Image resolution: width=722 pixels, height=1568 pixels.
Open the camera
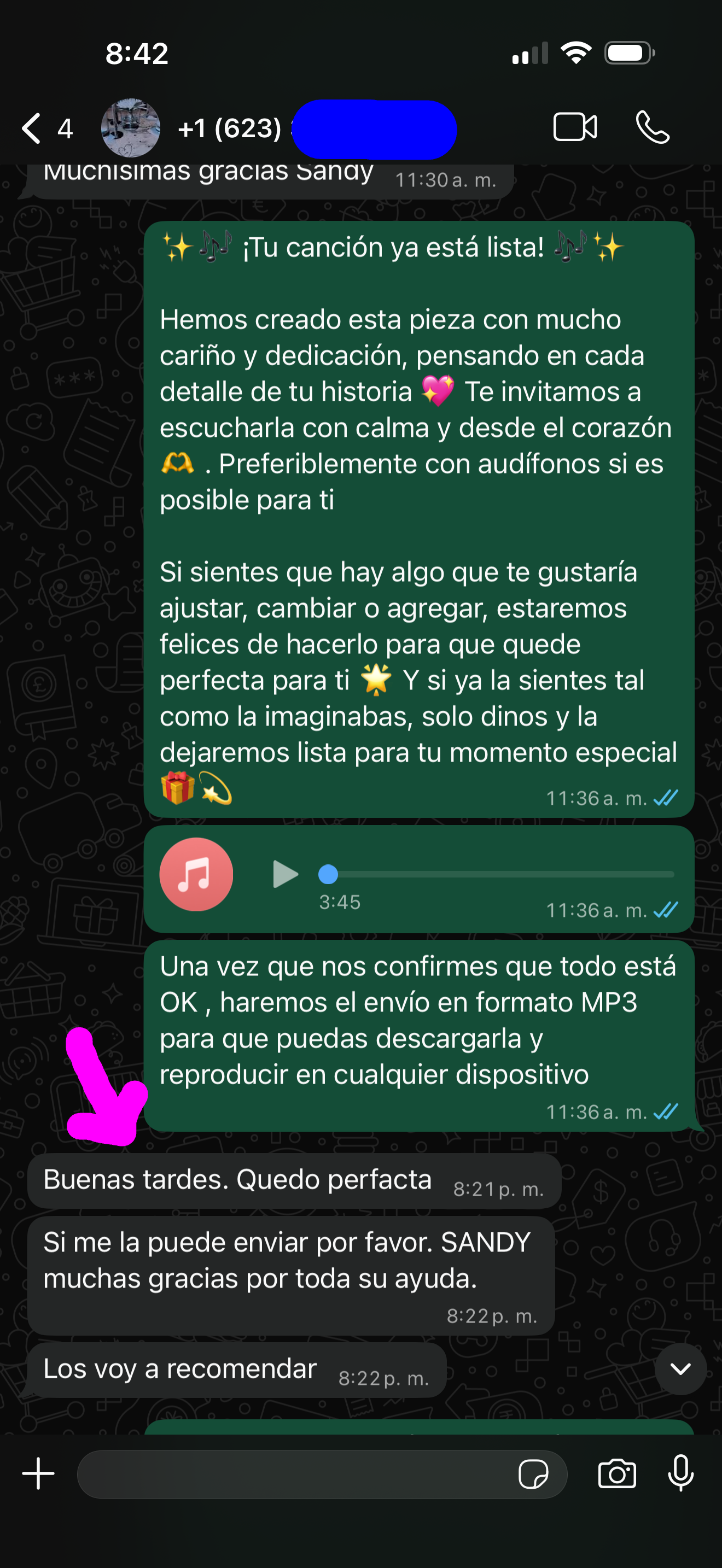click(x=616, y=1475)
